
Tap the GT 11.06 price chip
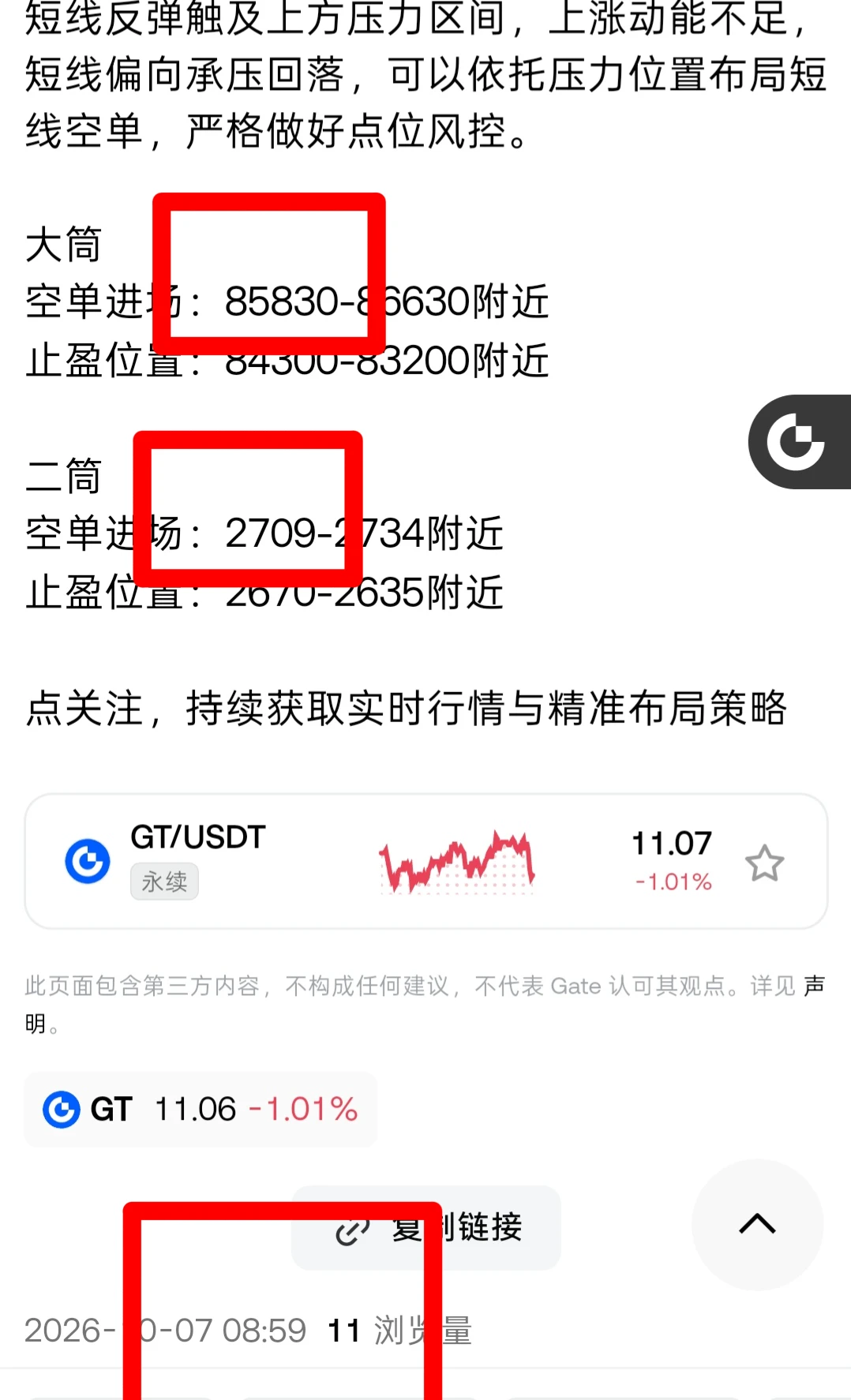201,1109
